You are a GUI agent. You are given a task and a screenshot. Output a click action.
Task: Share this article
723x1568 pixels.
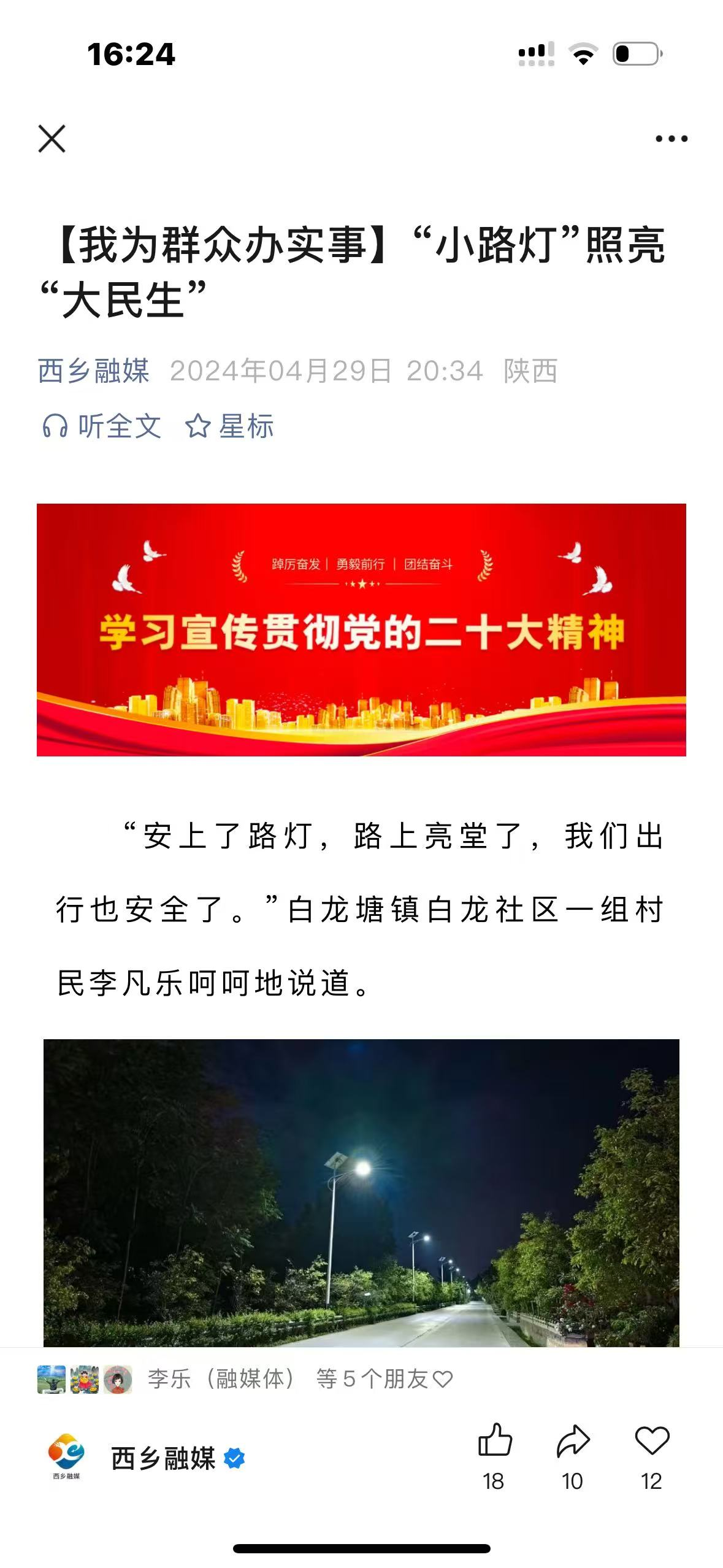[x=573, y=1442]
